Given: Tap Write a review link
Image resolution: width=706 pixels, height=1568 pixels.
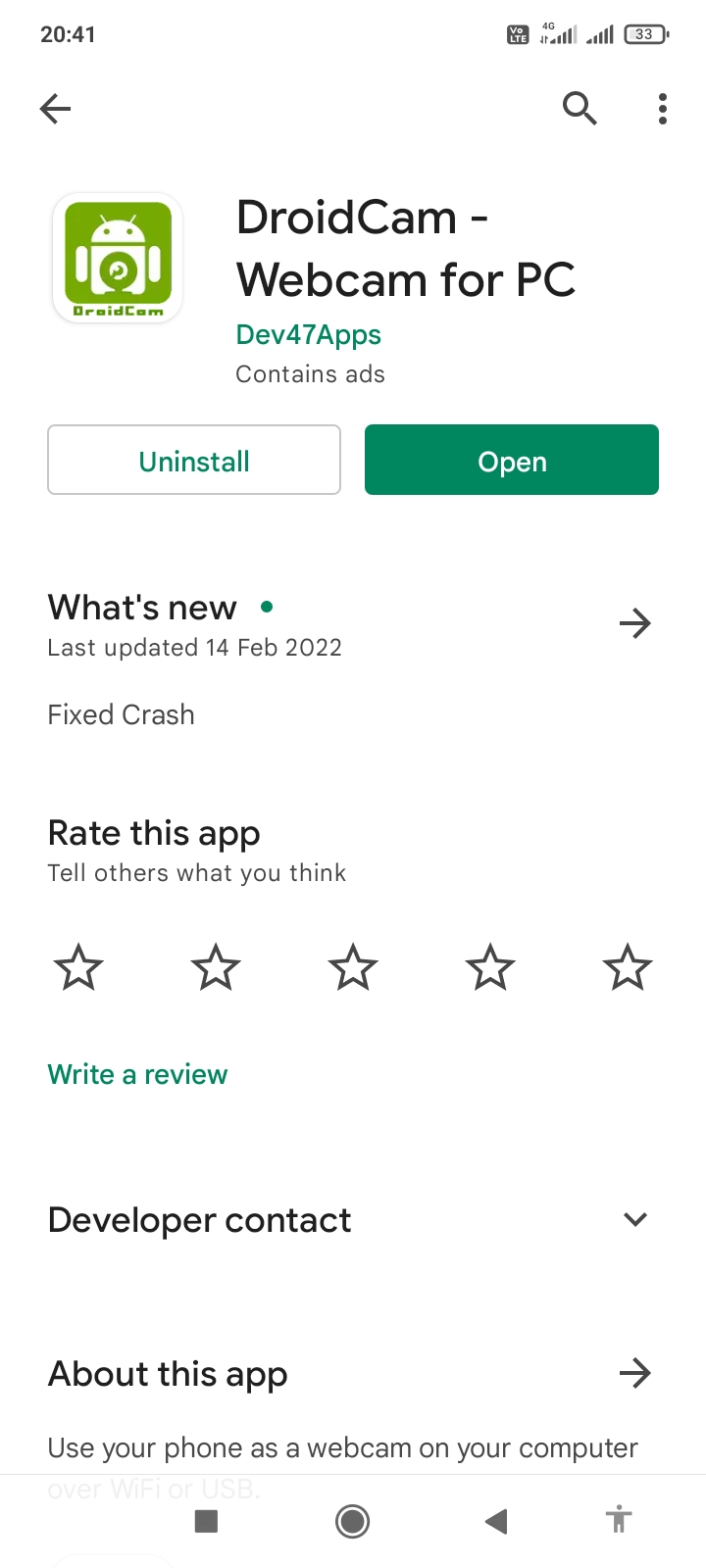Looking at the screenshot, I should 137,1074.
